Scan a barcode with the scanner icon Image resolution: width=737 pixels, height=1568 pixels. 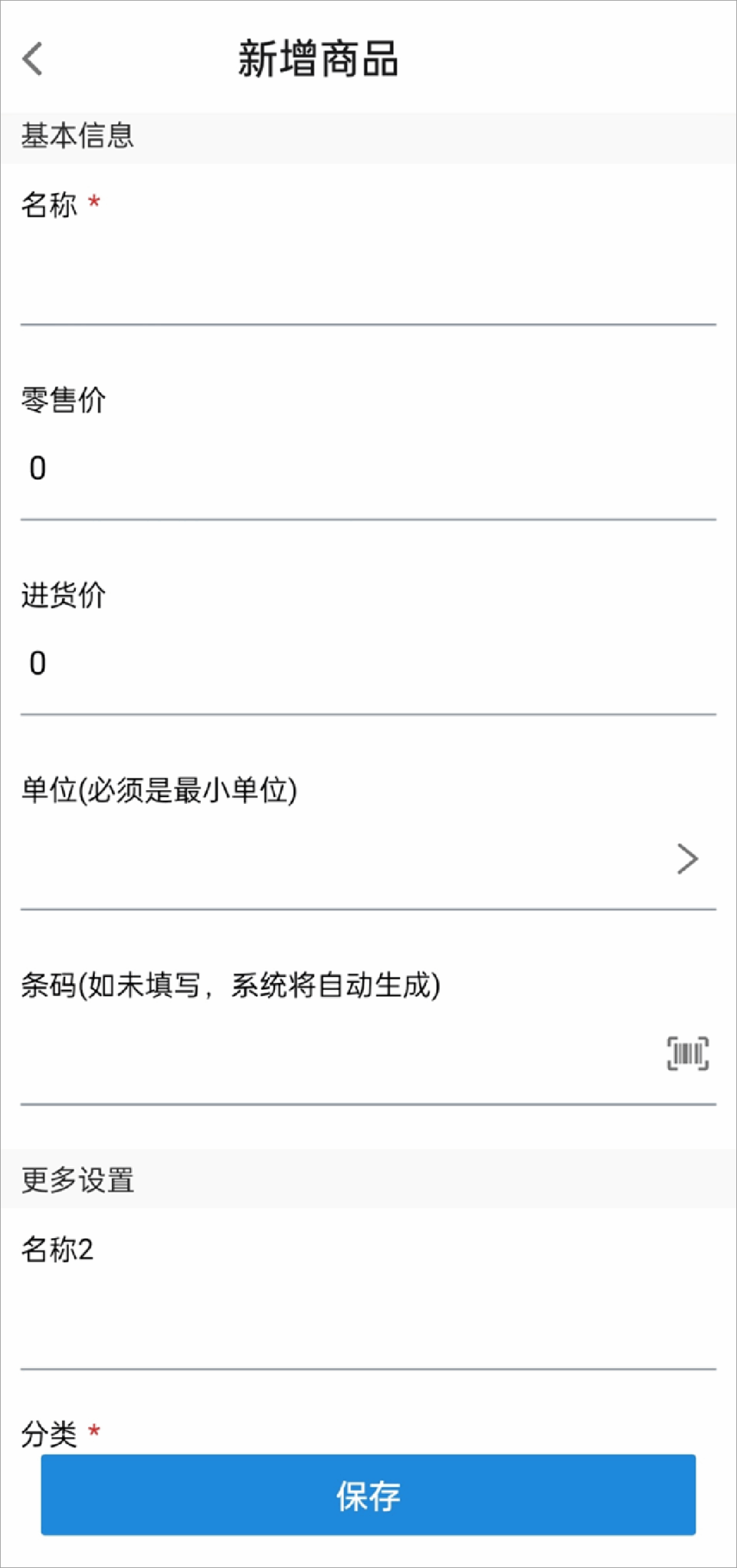[x=687, y=1053]
